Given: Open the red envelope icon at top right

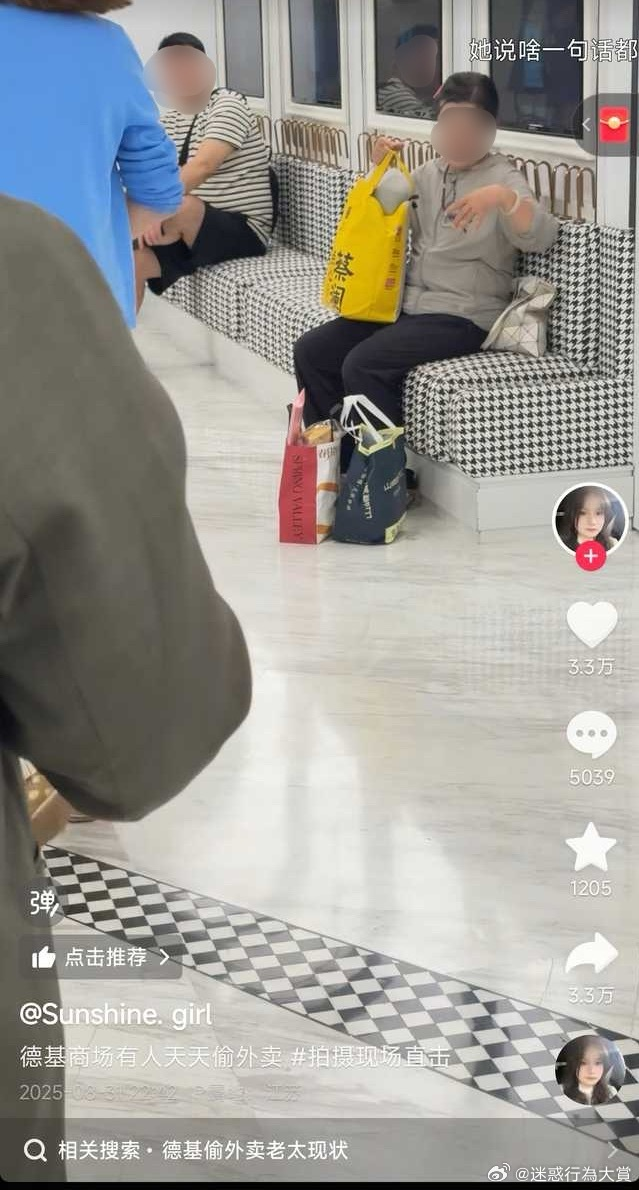Looking at the screenshot, I should point(613,123).
